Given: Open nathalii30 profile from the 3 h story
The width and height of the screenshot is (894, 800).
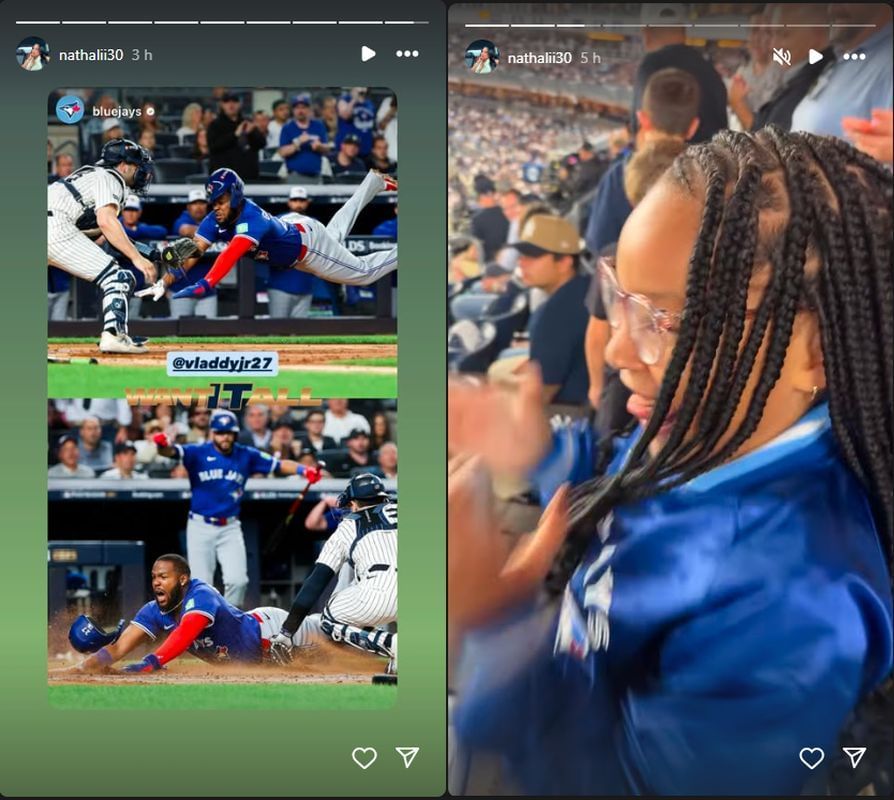Looking at the screenshot, I should pos(91,55).
